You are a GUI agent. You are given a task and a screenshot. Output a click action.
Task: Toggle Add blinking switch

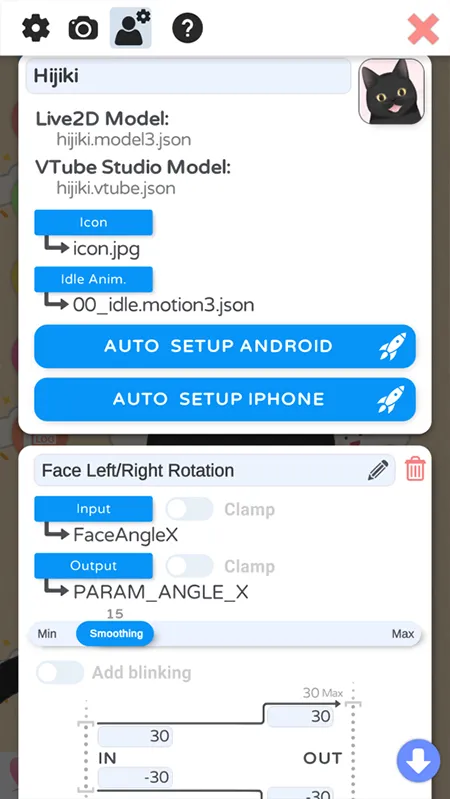60,673
